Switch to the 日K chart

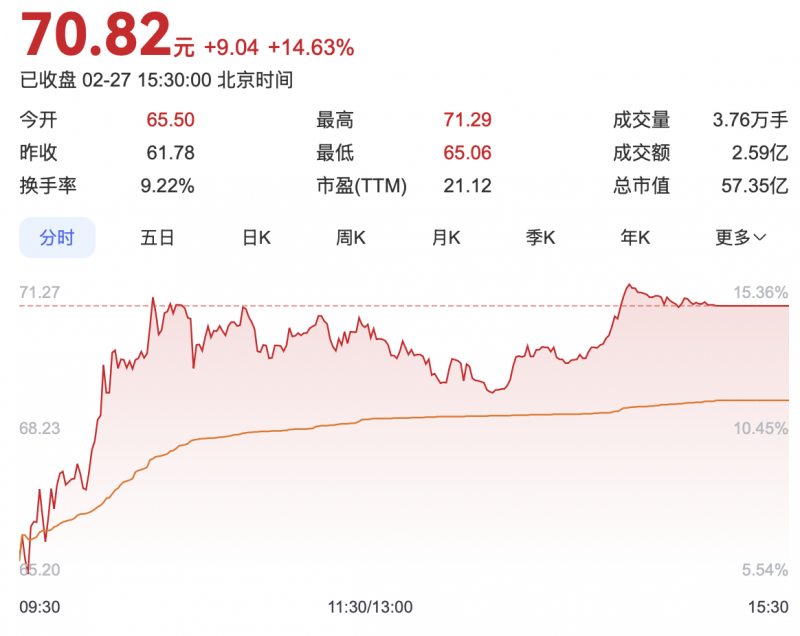256,238
